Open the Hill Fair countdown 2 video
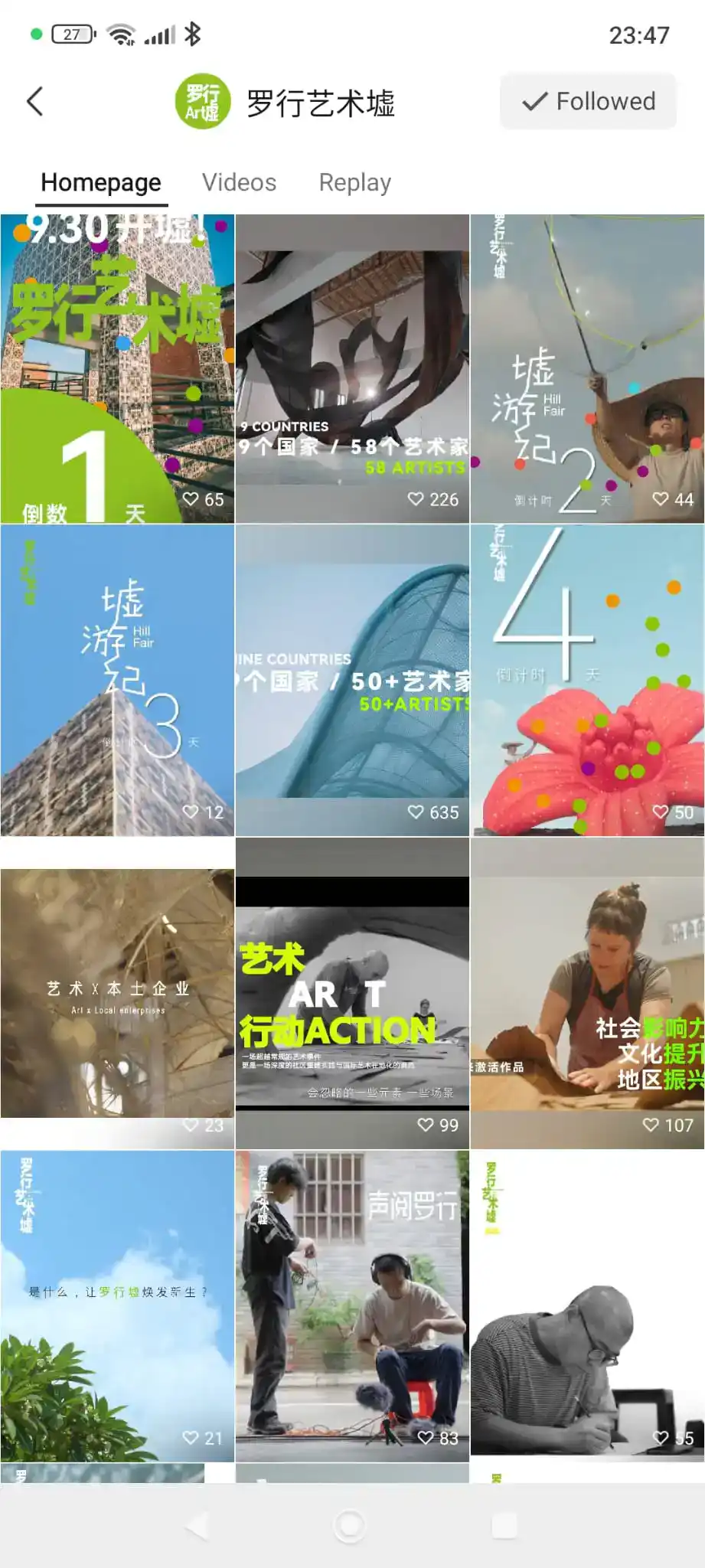The width and height of the screenshot is (705, 1568). coord(587,369)
